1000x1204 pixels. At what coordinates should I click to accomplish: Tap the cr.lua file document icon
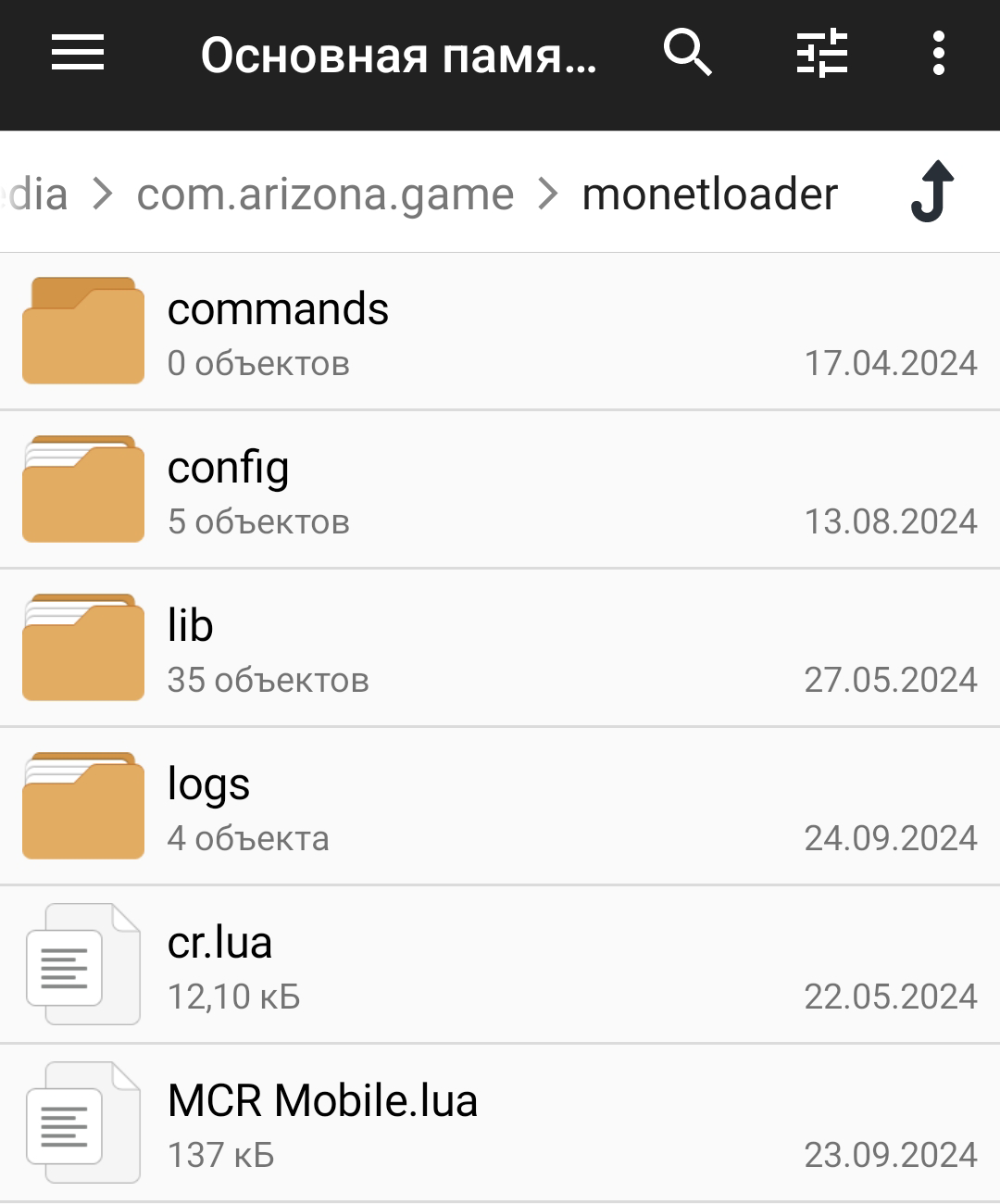82,963
